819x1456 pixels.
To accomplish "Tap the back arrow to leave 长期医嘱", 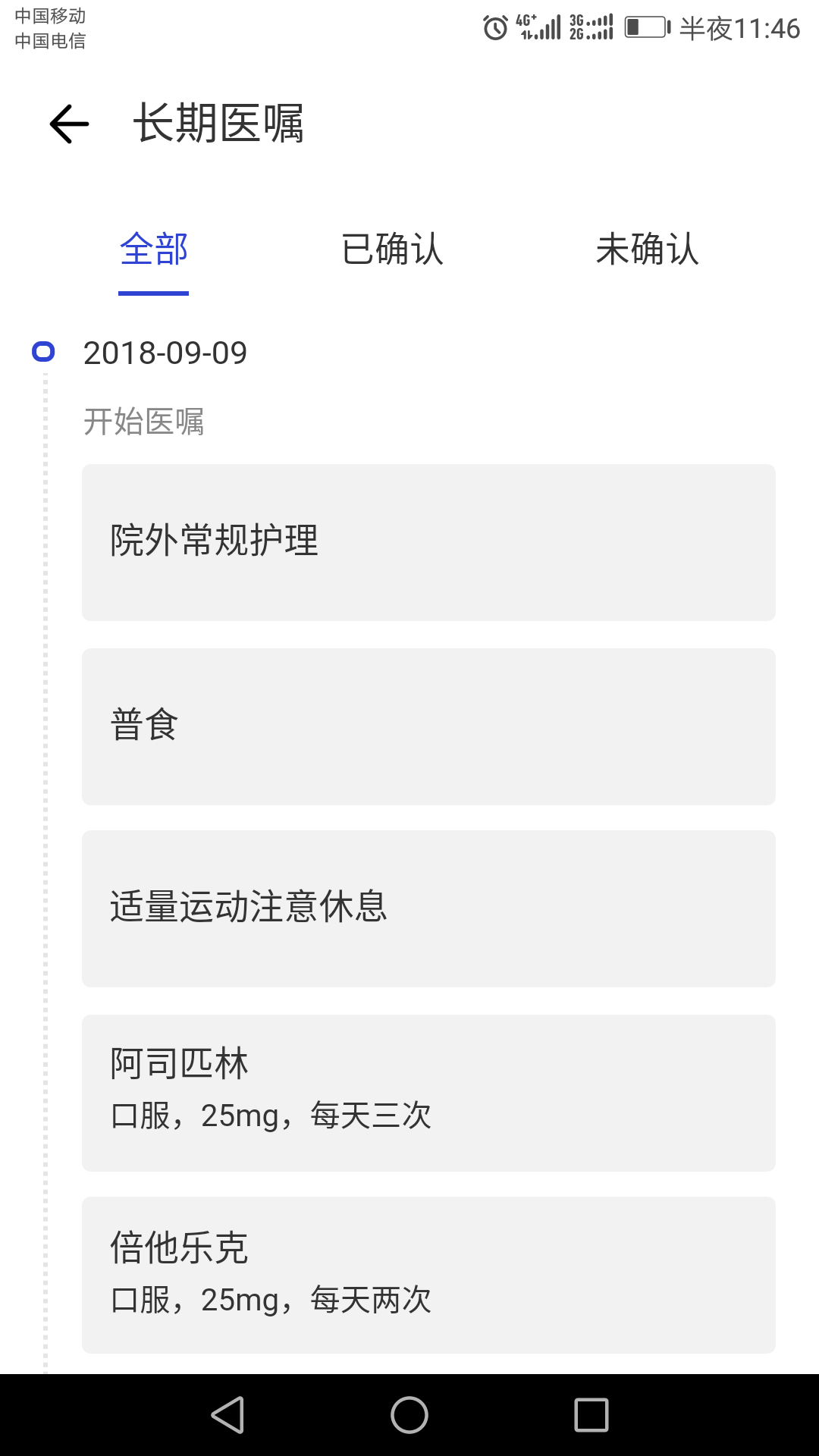I will (x=68, y=124).
